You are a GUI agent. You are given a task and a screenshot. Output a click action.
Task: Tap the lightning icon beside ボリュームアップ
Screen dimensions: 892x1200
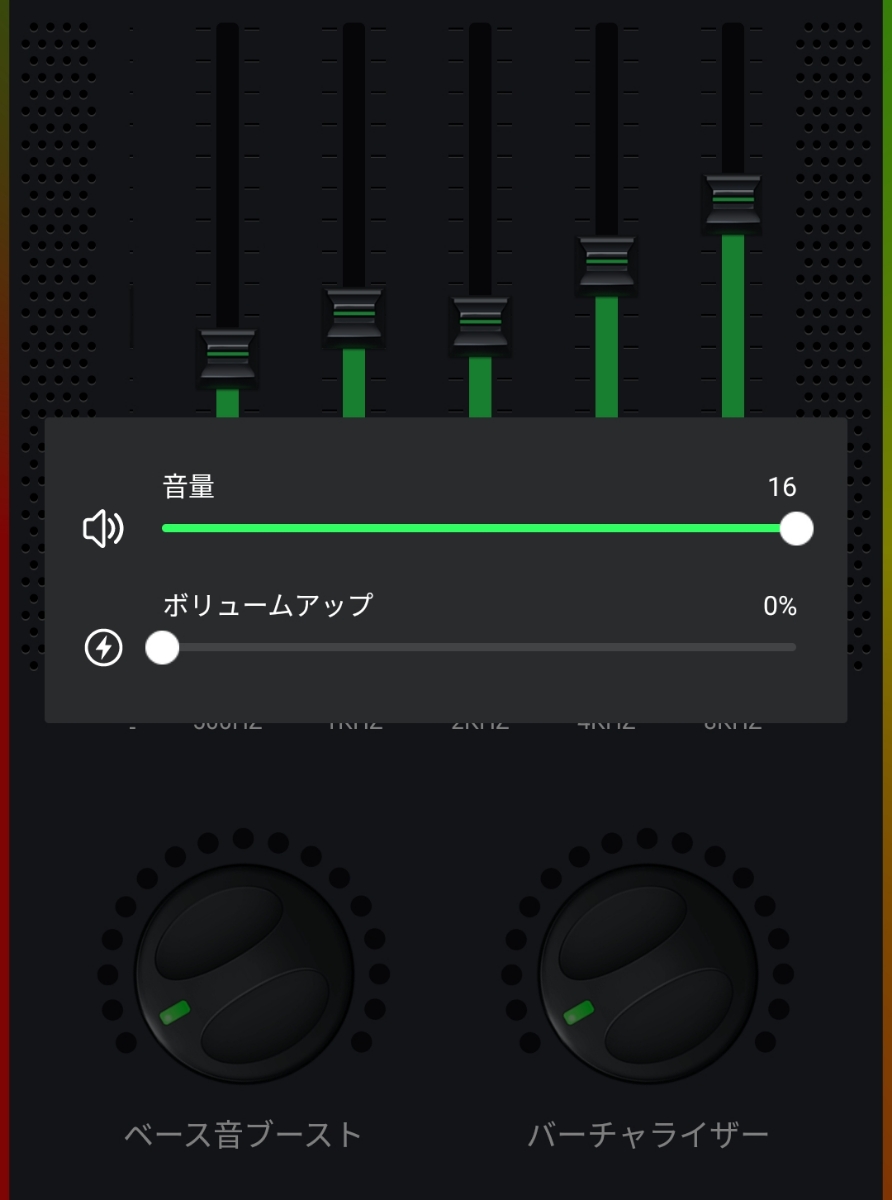103,648
